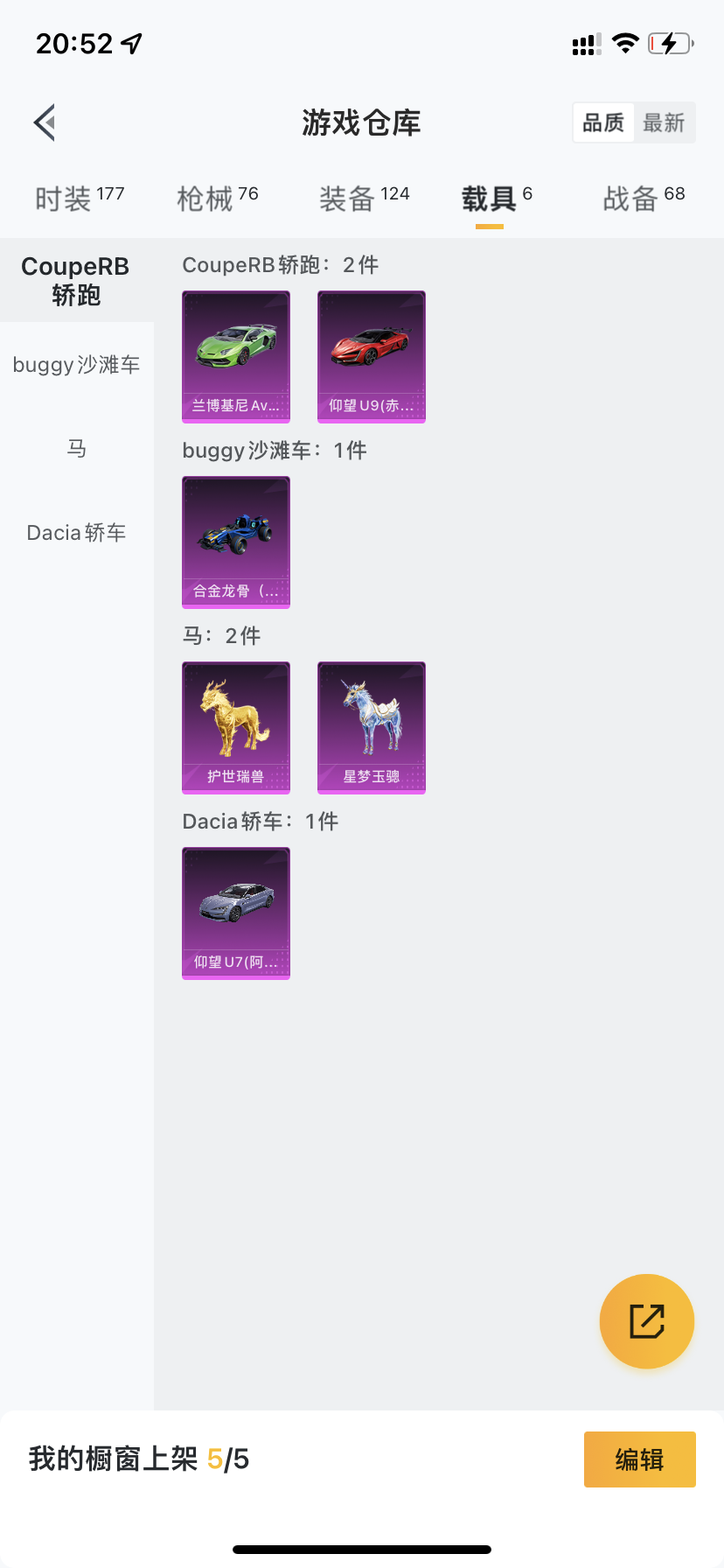Select the 马 category in sidebar
Viewport: 724px width, 1568px height.
(x=77, y=448)
